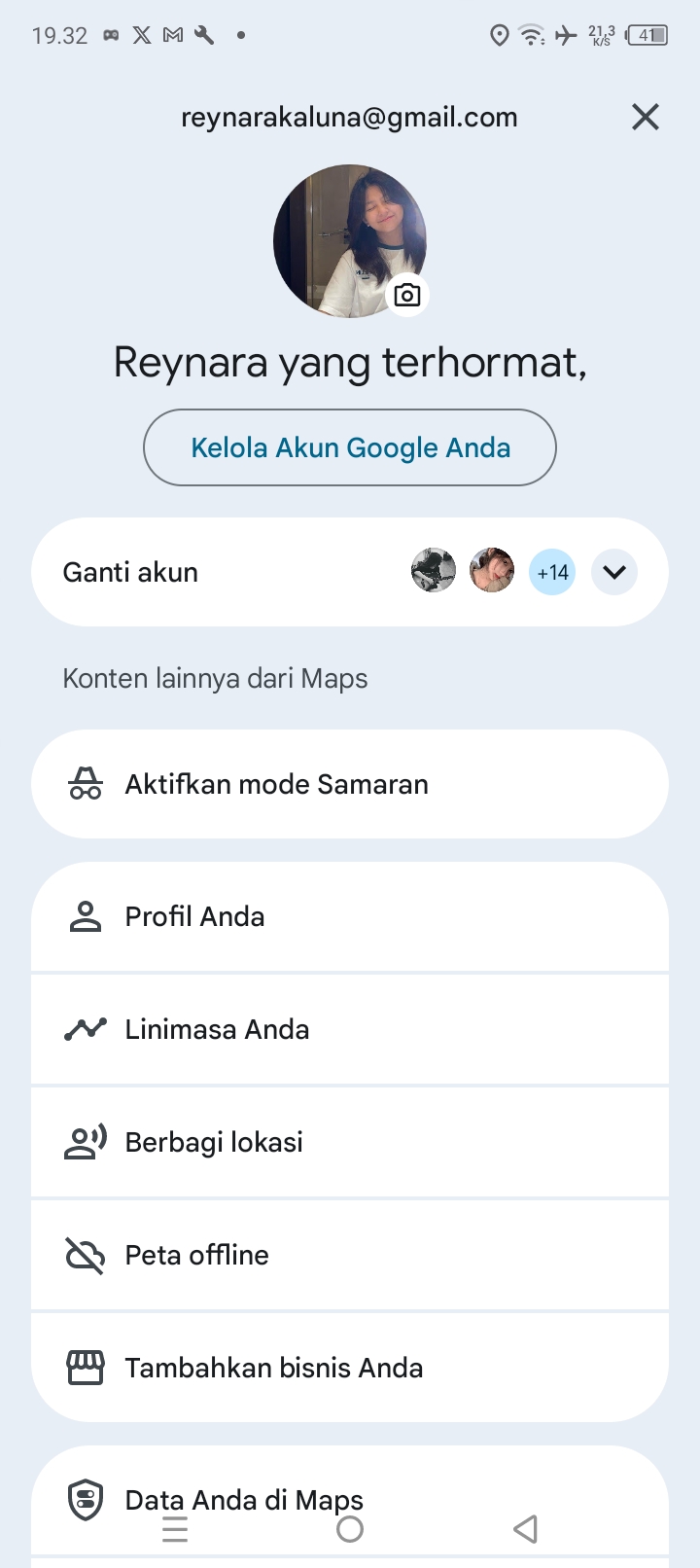Tap the system home button

click(350, 1529)
